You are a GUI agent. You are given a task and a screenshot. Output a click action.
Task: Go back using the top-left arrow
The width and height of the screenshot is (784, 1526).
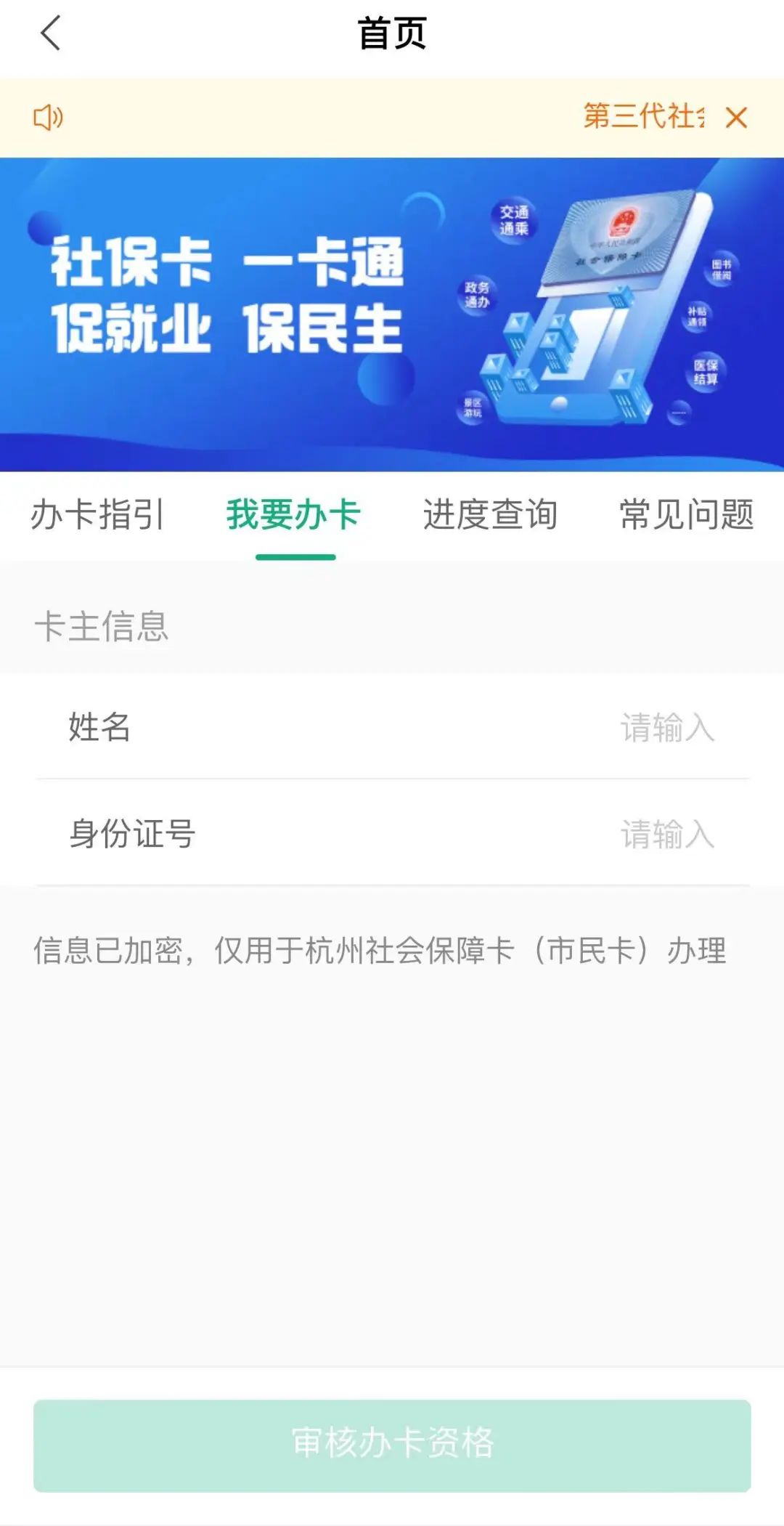pyautogui.click(x=49, y=33)
